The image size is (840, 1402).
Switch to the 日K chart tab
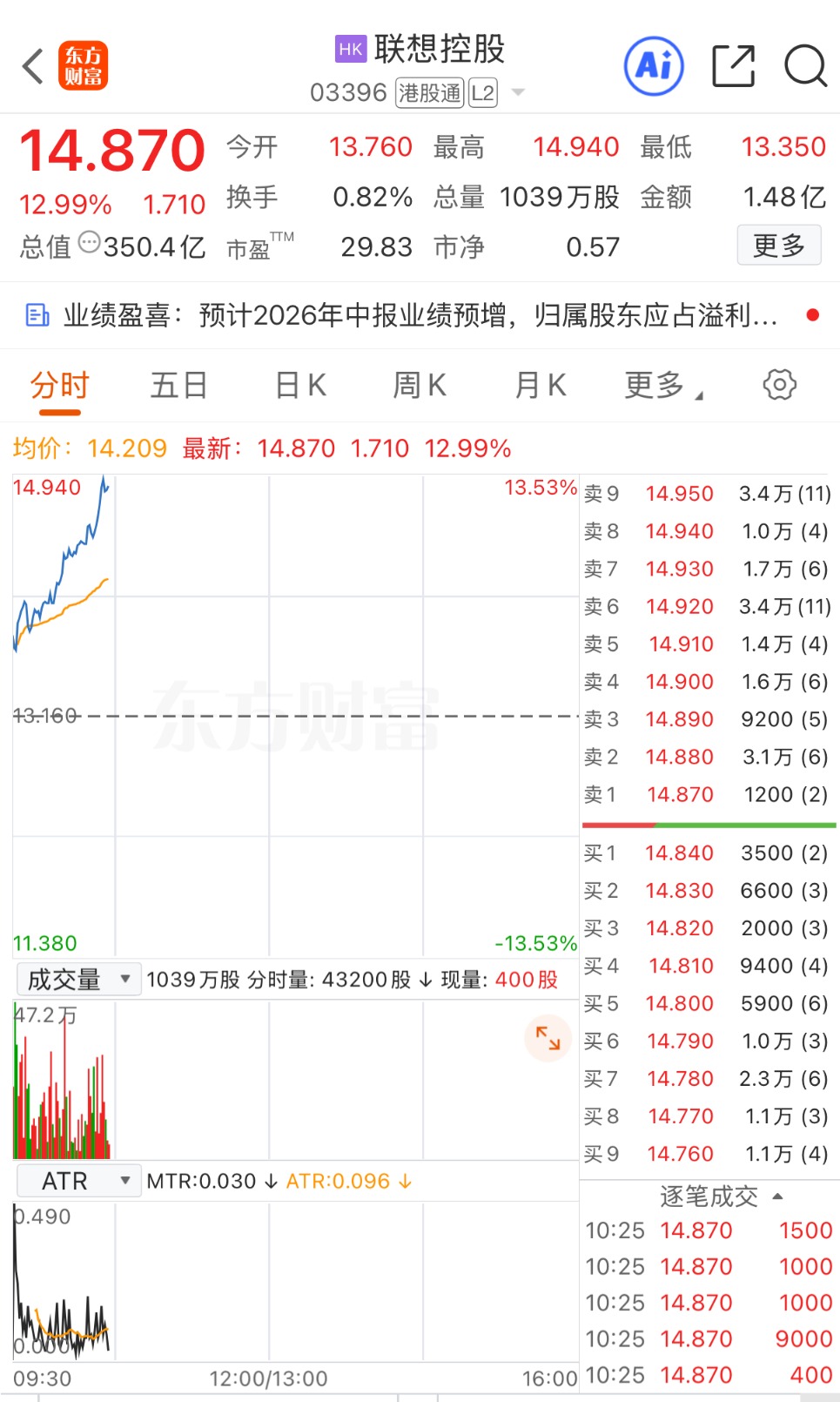tap(300, 384)
